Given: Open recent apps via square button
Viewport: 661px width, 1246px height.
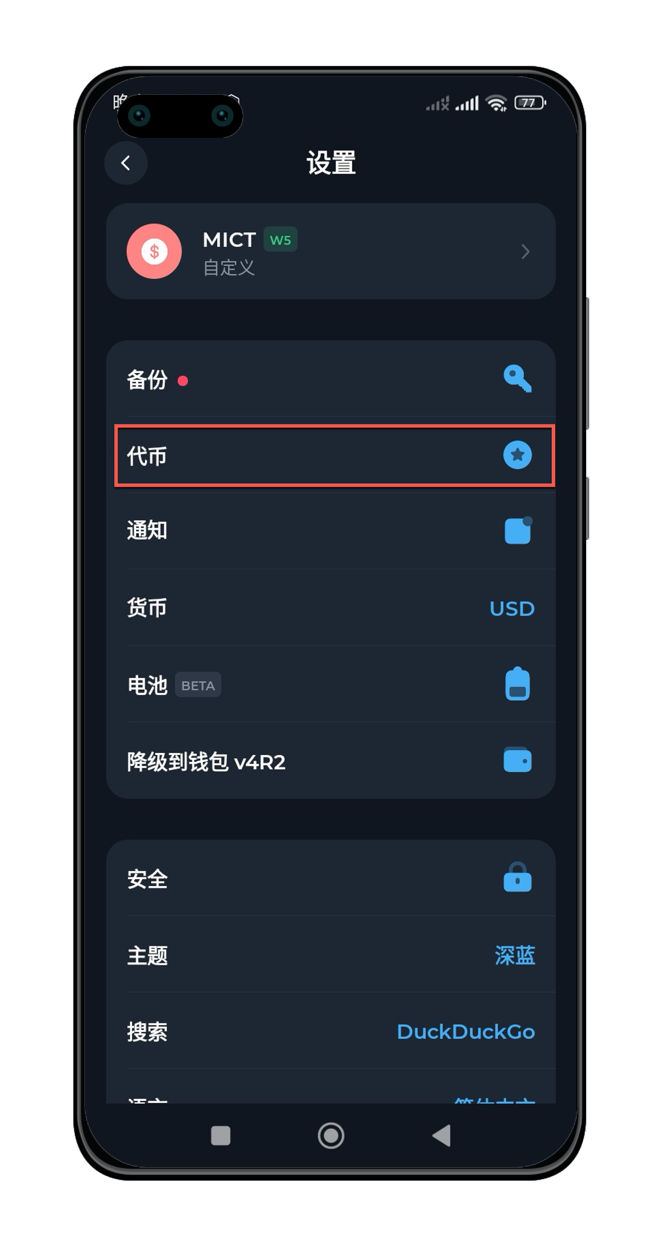Looking at the screenshot, I should pos(221,1135).
